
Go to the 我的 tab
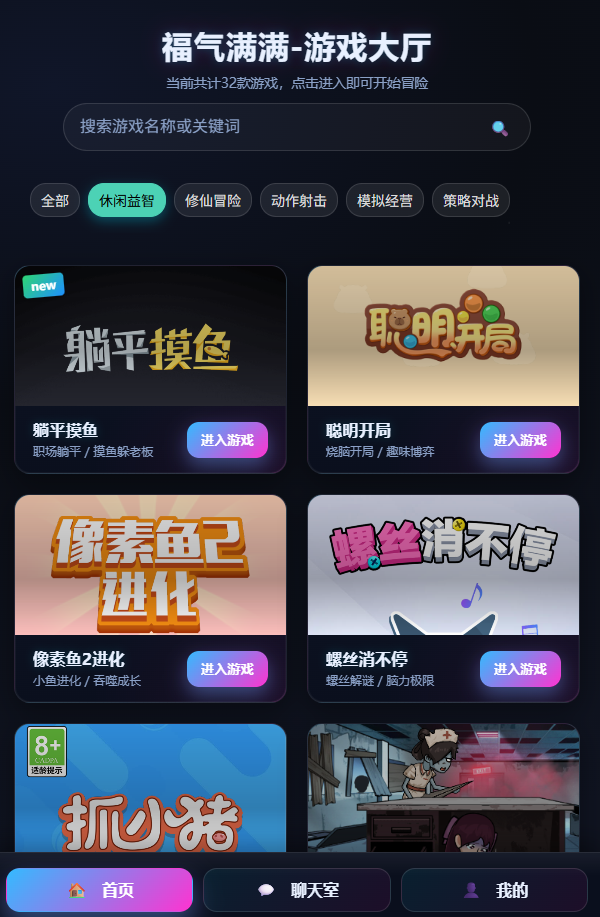[494, 890]
